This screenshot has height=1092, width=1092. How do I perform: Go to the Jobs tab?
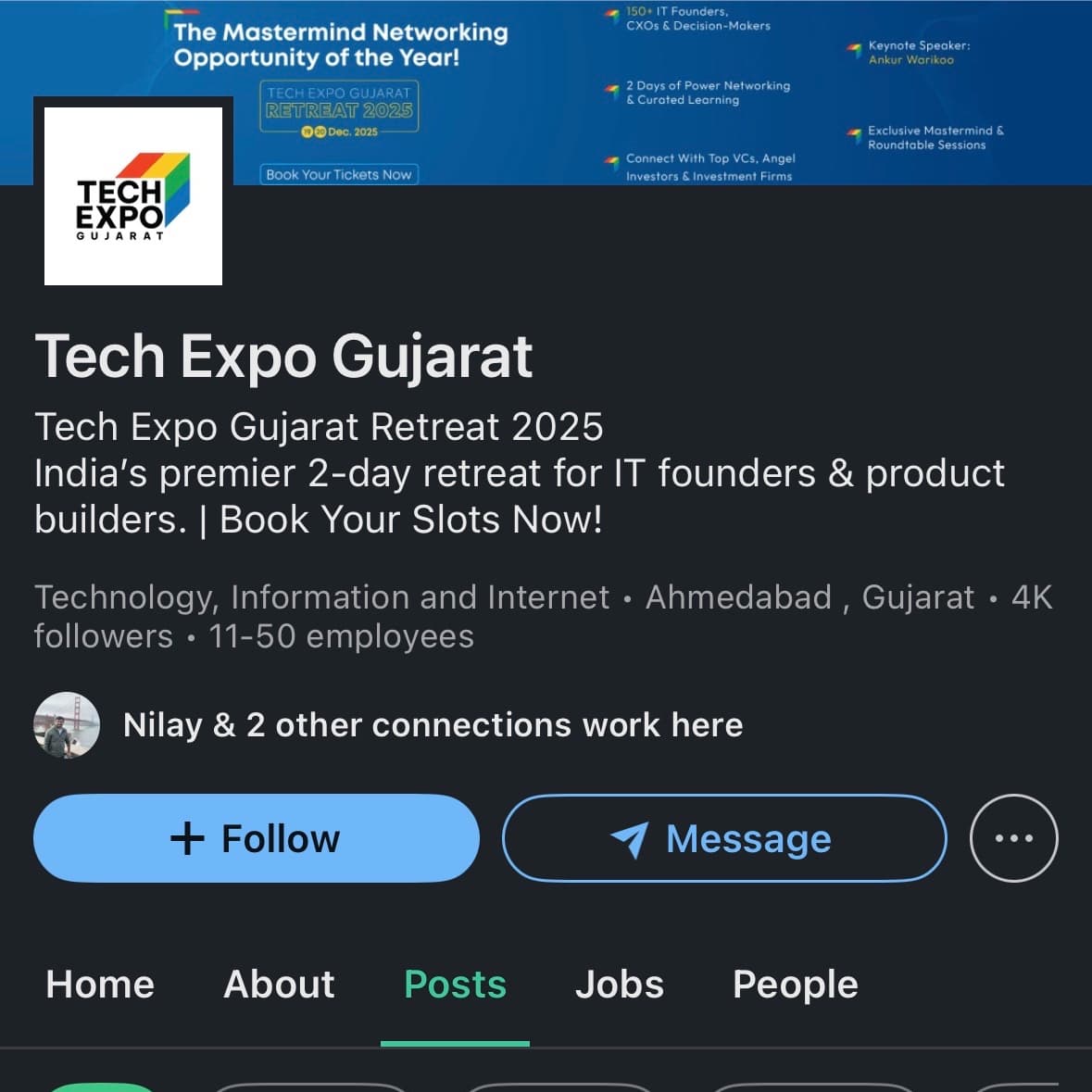pos(619,985)
